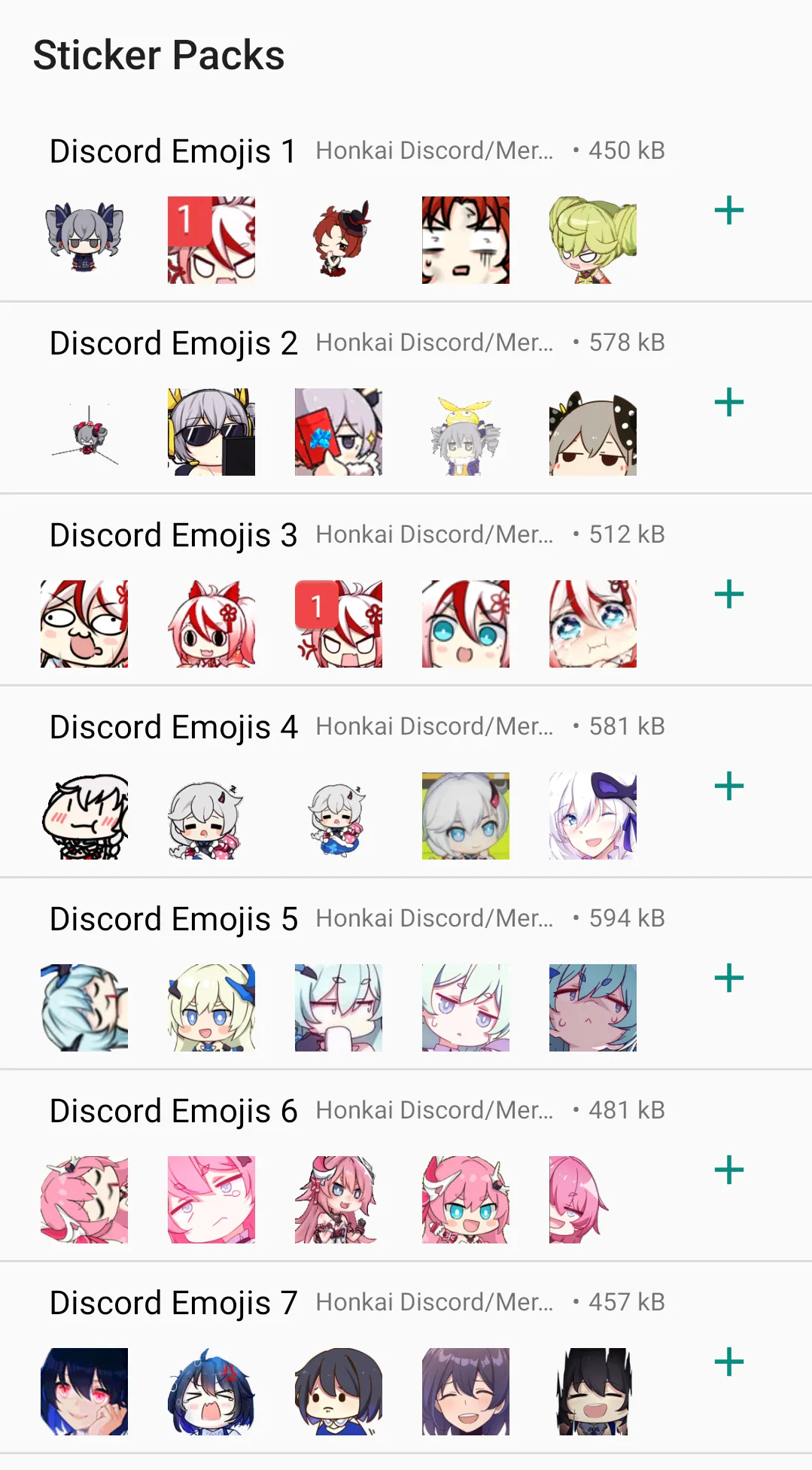
Task: View details of Discord Emojis 3 pack
Action: coord(406,590)
